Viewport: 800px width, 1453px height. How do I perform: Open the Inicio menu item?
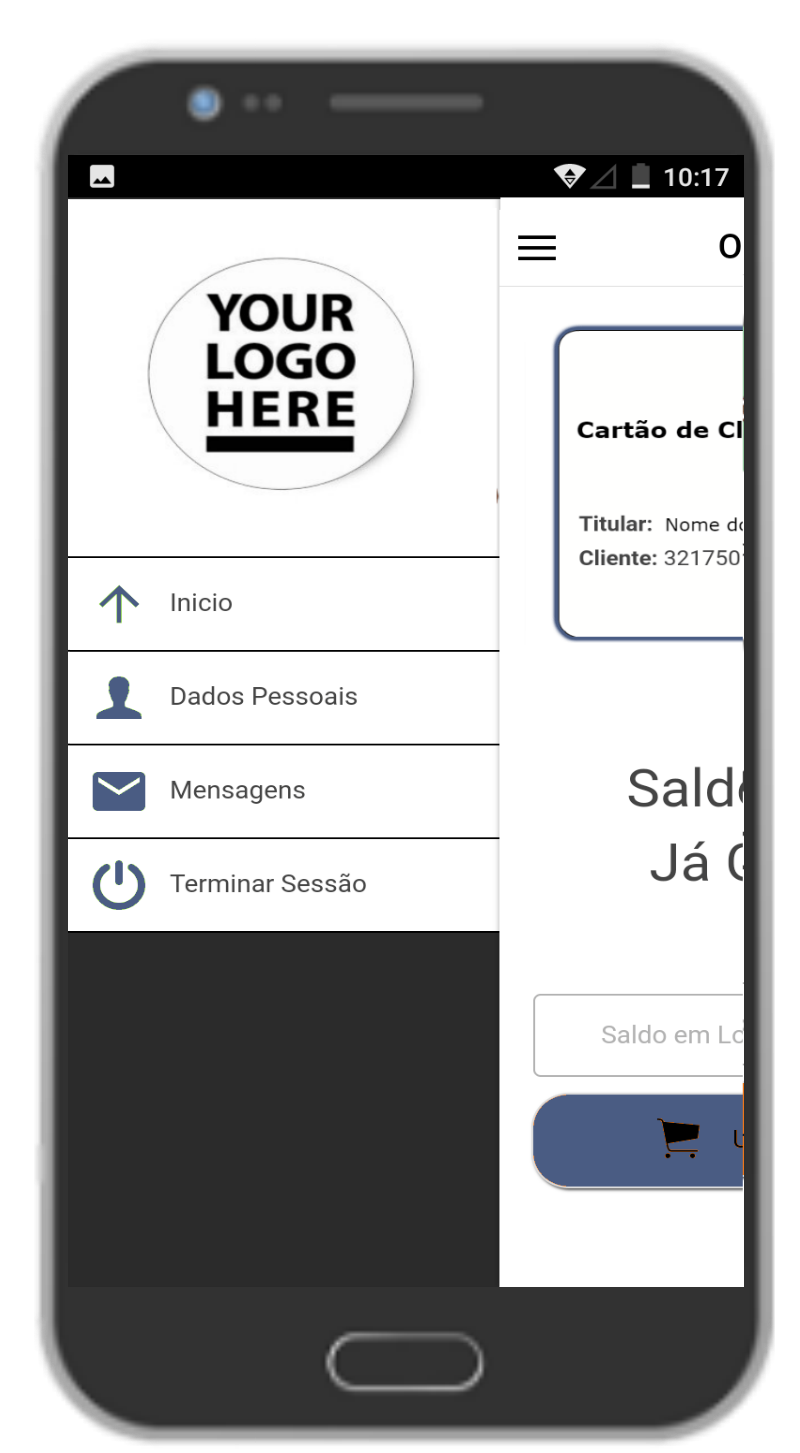(283, 604)
